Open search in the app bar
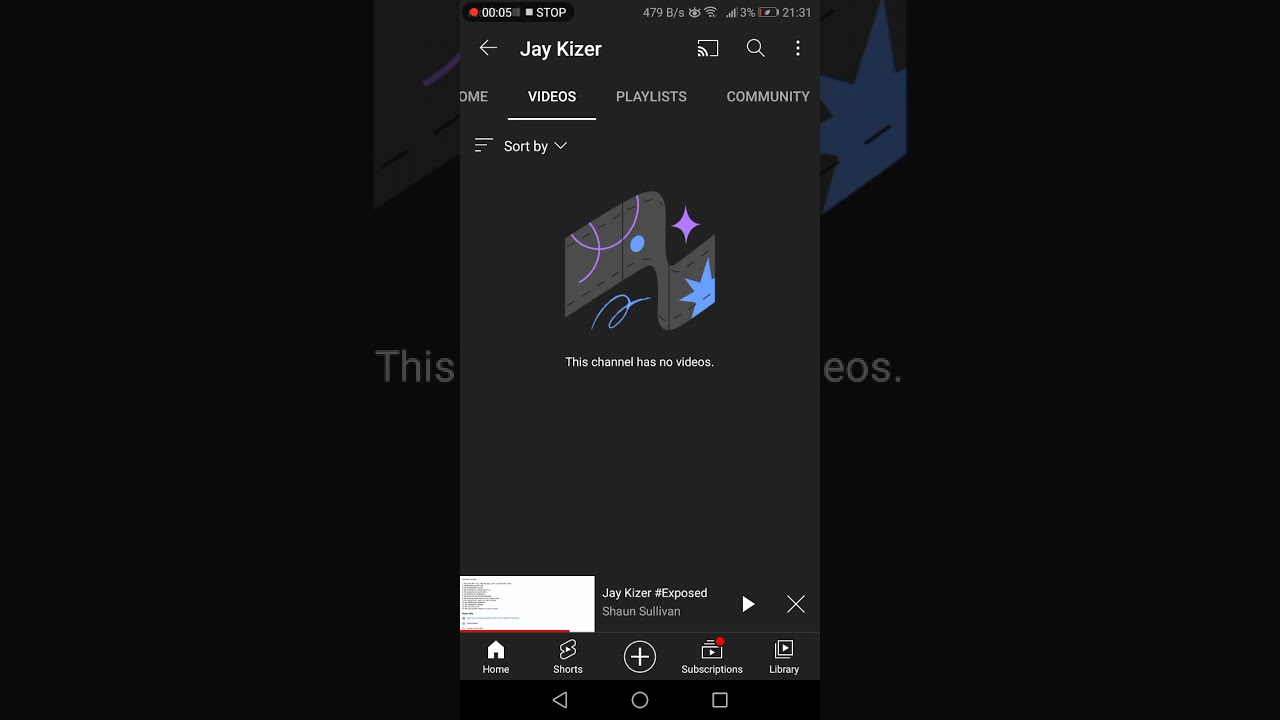Image resolution: width=1280 pixels, height=720 pixels. (x=756, y=48)
